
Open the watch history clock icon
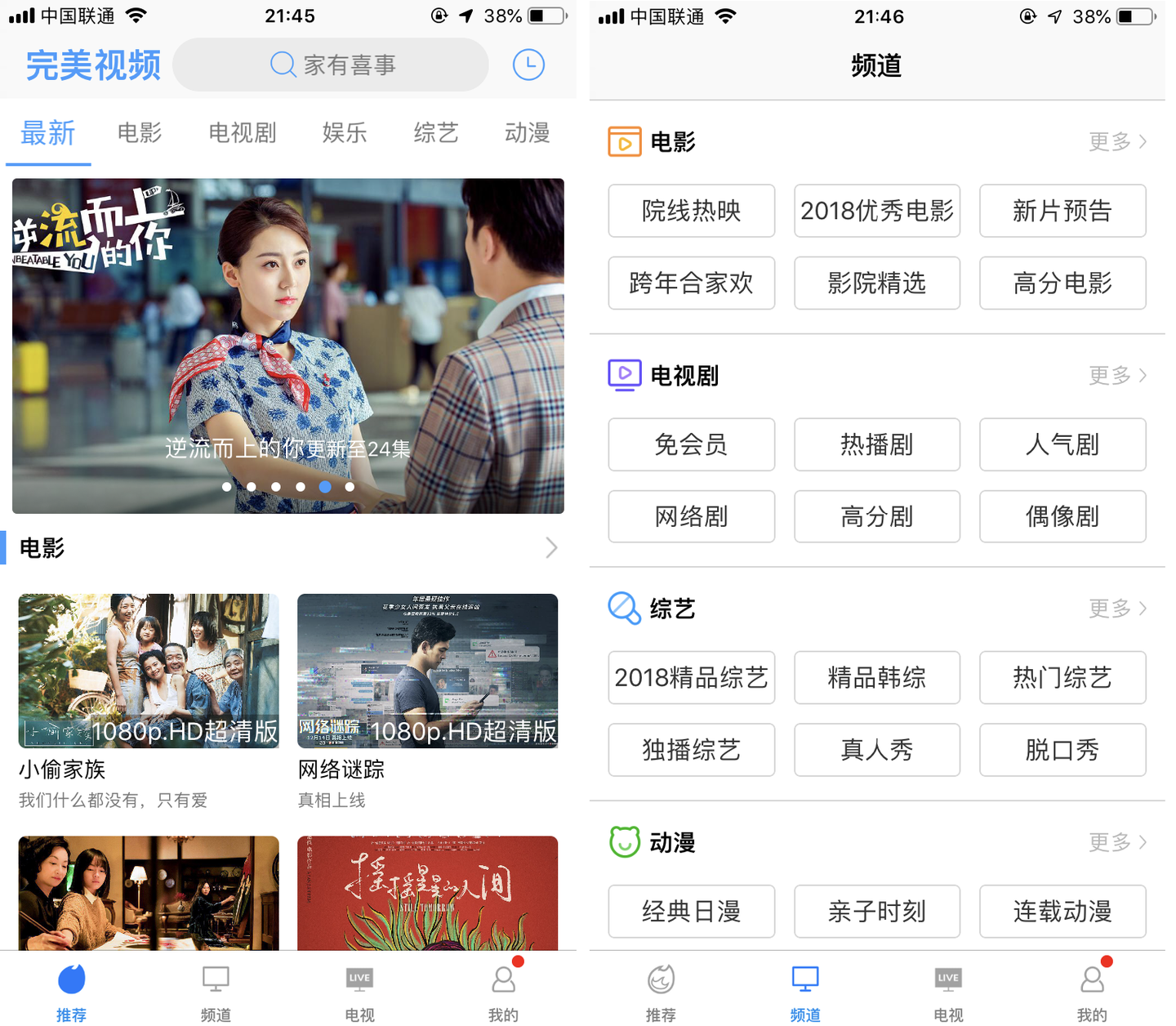point(528,65)
